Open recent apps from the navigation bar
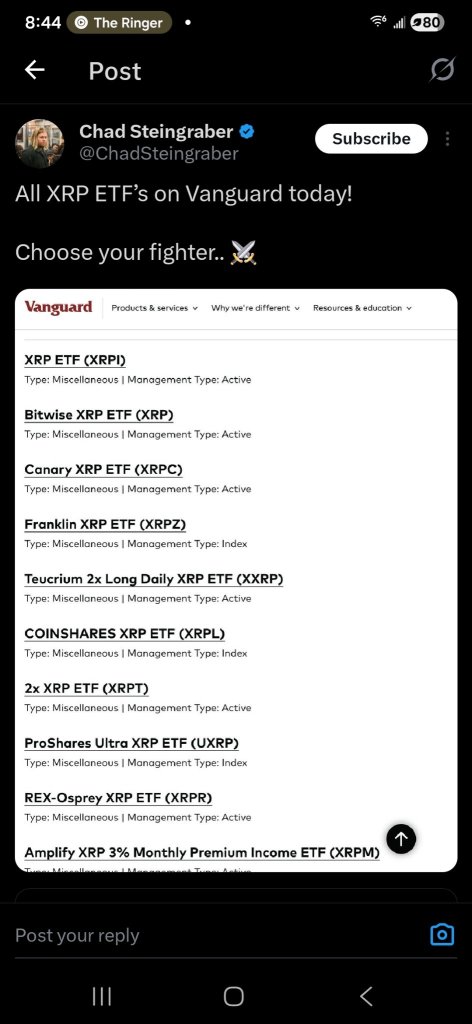The image size is (472, 1024). click(101, 996)
